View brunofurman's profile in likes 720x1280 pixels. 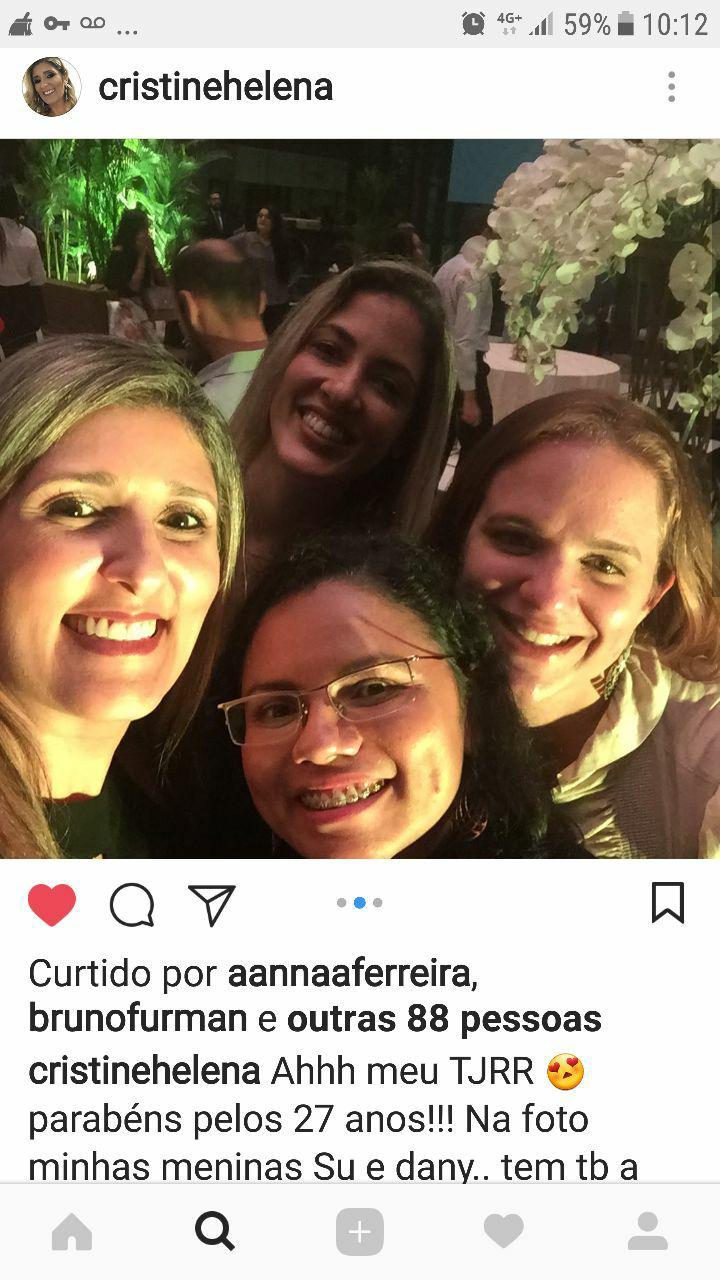coord(138,1019)
